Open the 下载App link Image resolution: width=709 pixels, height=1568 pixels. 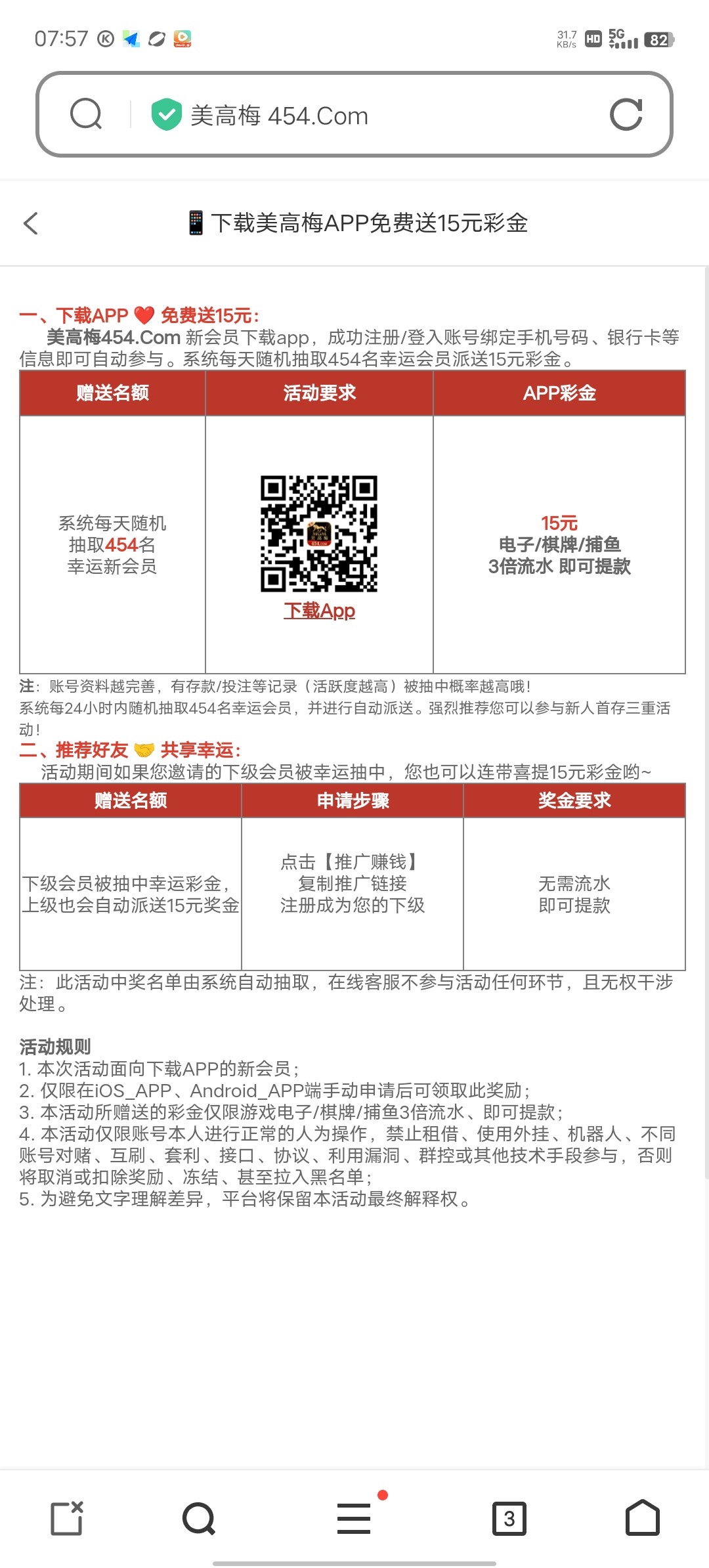(319, 611)
